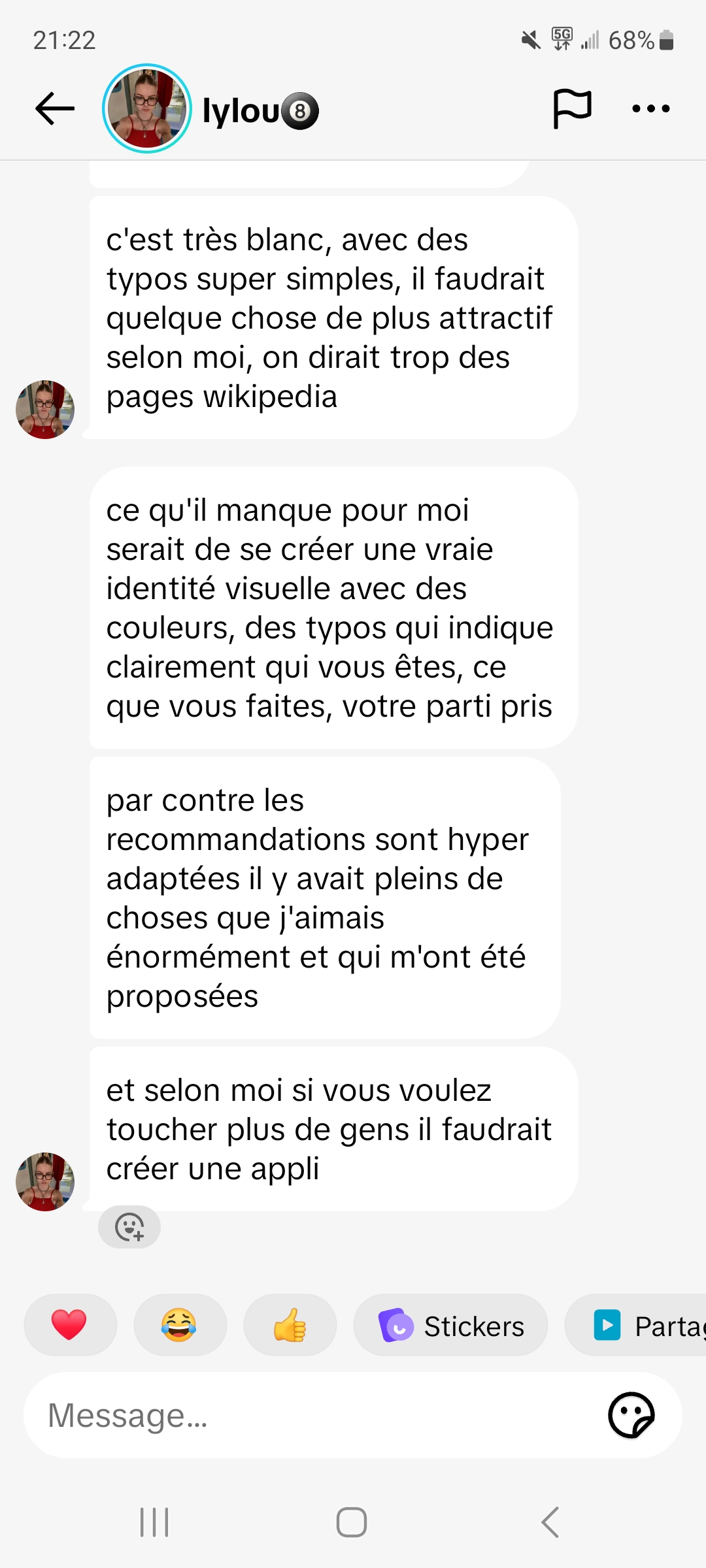This screenshot has width=706, height=1568.
Task: Open the emoji sticker picker in the message box
Action: (631, 1416)
